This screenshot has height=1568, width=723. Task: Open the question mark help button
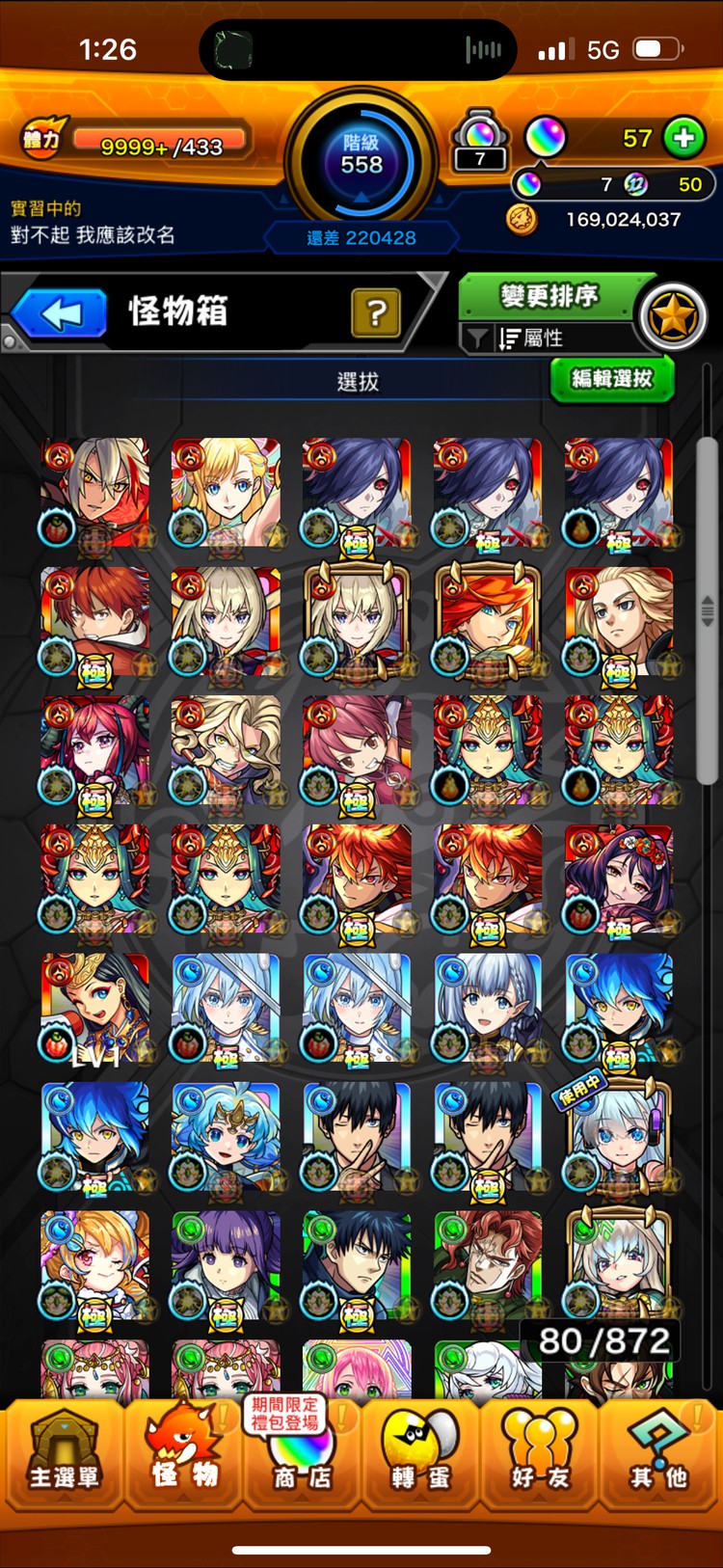pos(376,313)
